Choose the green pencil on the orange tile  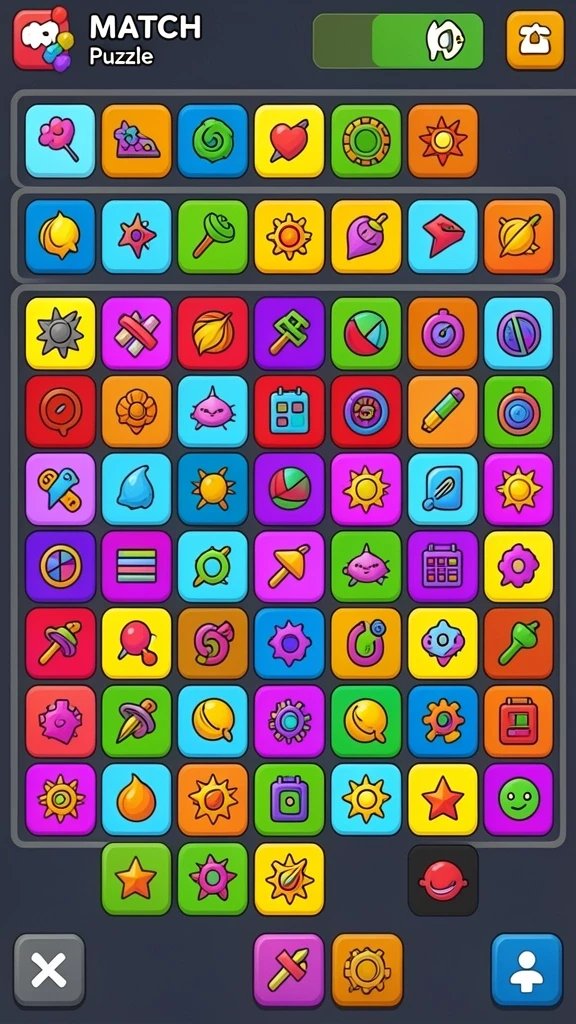tap(443, 411)
